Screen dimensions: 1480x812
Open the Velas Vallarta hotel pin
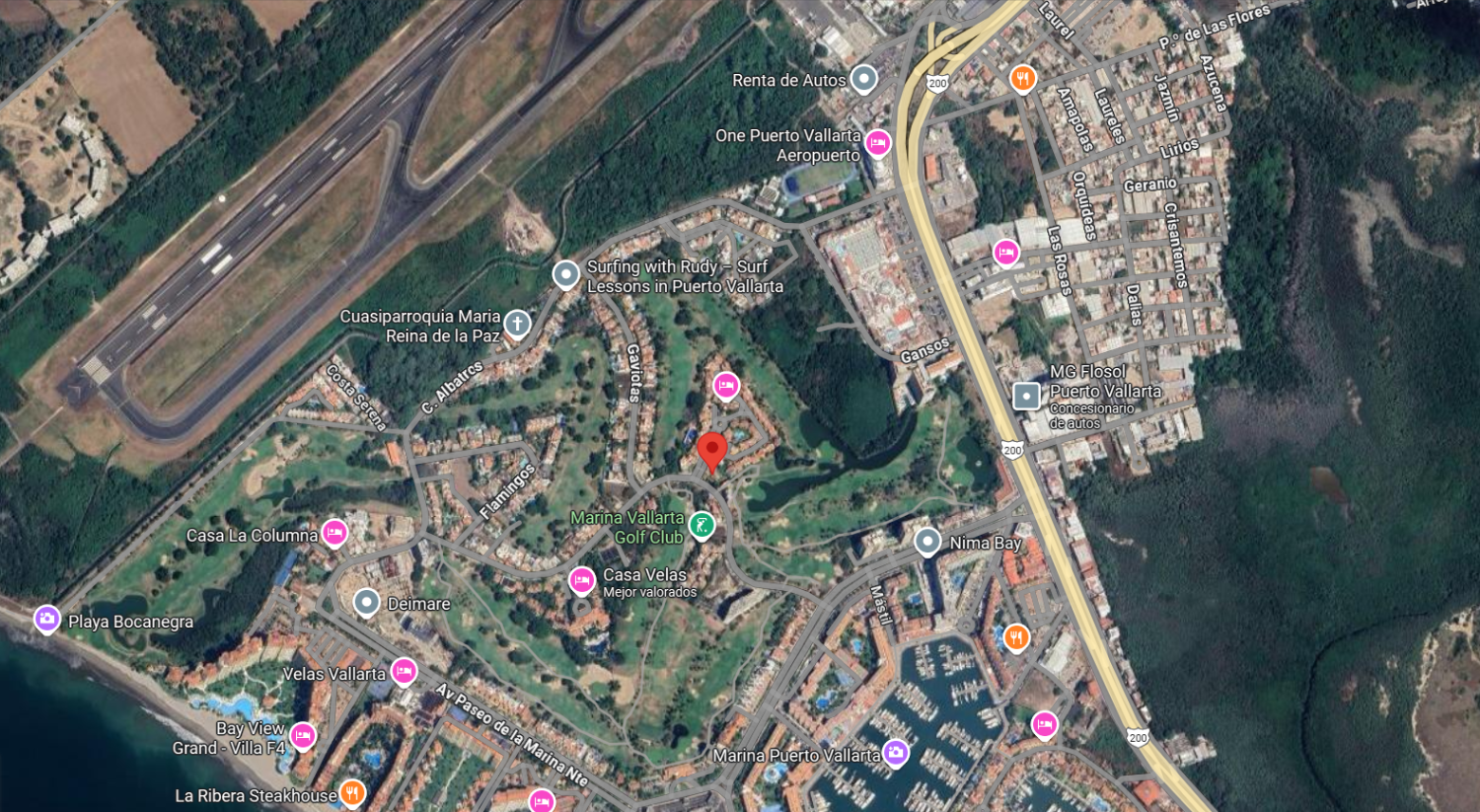(404, 672)
